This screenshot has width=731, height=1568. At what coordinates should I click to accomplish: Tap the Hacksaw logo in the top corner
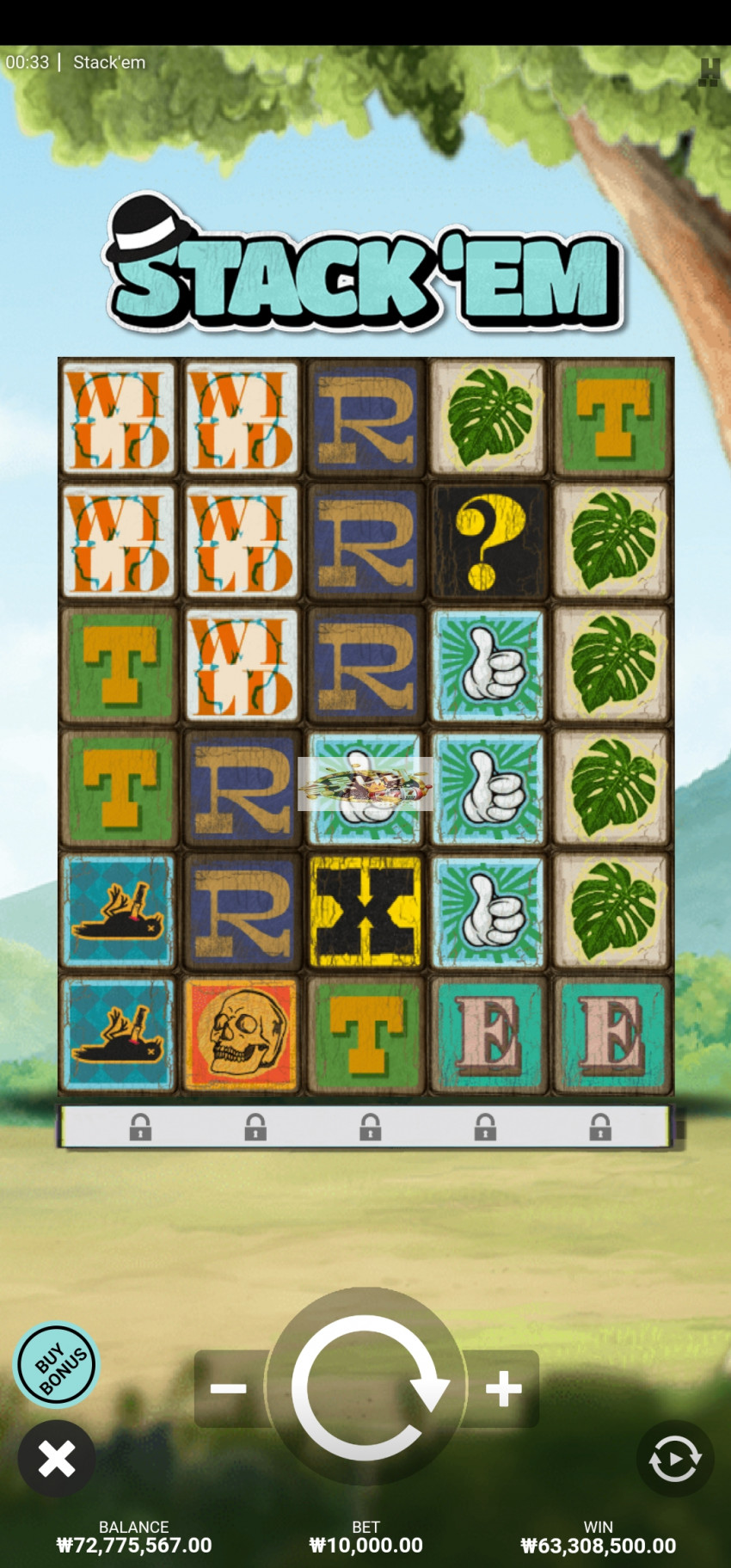click(709, 72)
